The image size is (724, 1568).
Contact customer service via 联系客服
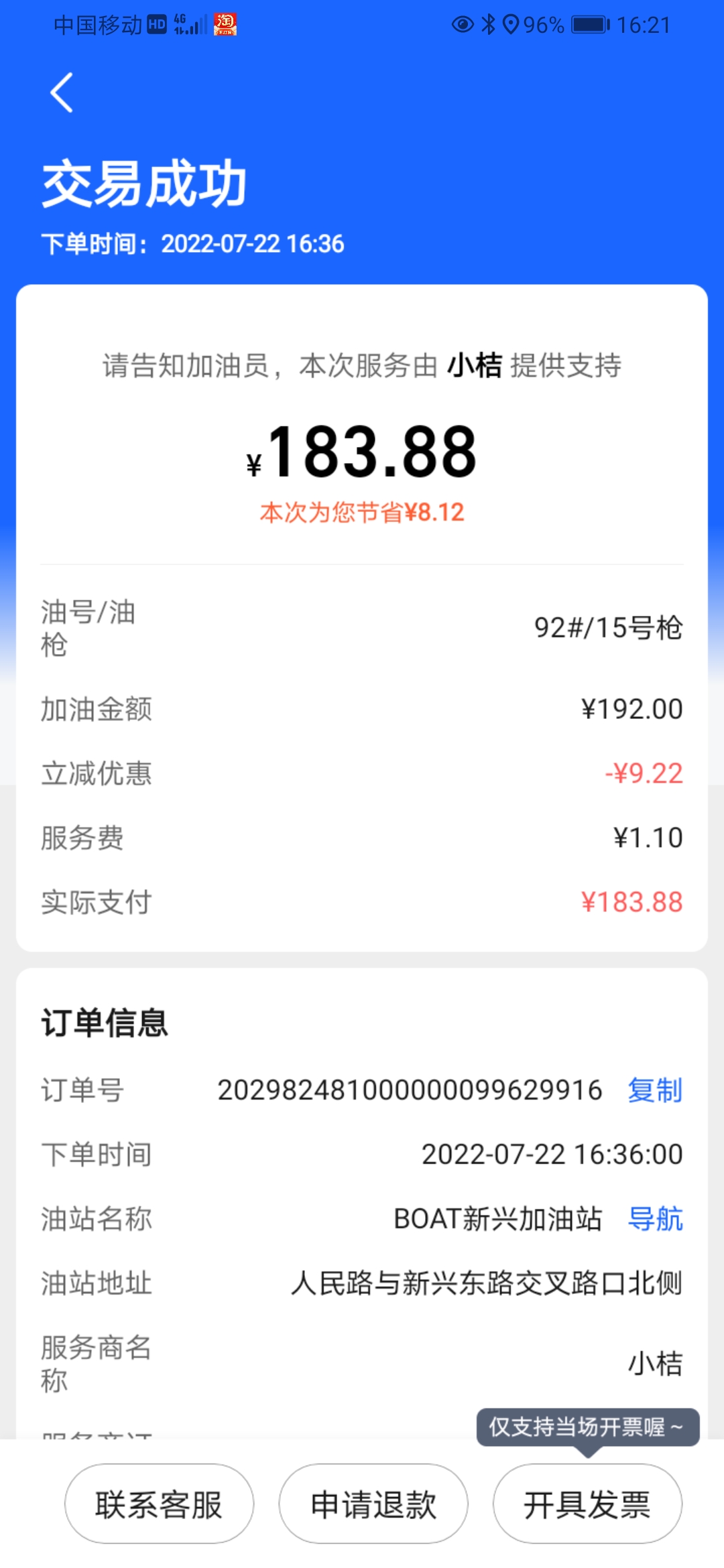click(159, 1504)
